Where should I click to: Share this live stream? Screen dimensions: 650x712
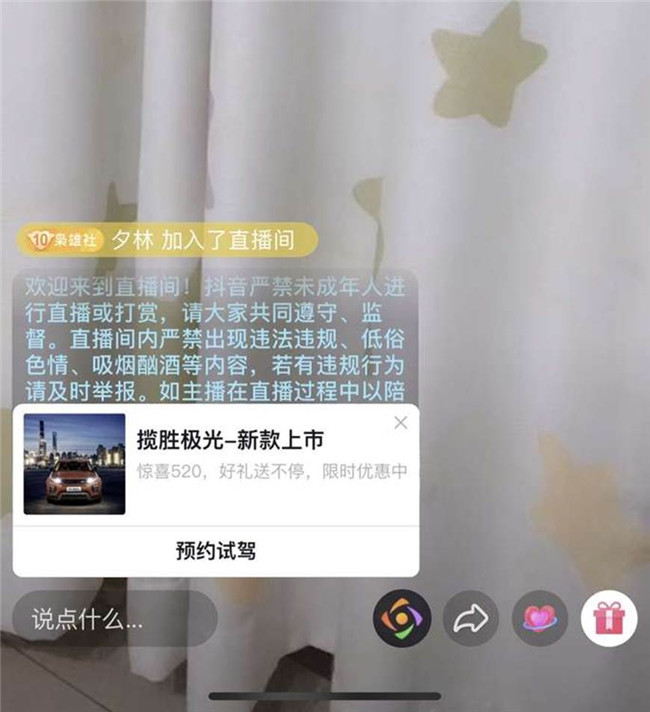(x=470, y=619)
